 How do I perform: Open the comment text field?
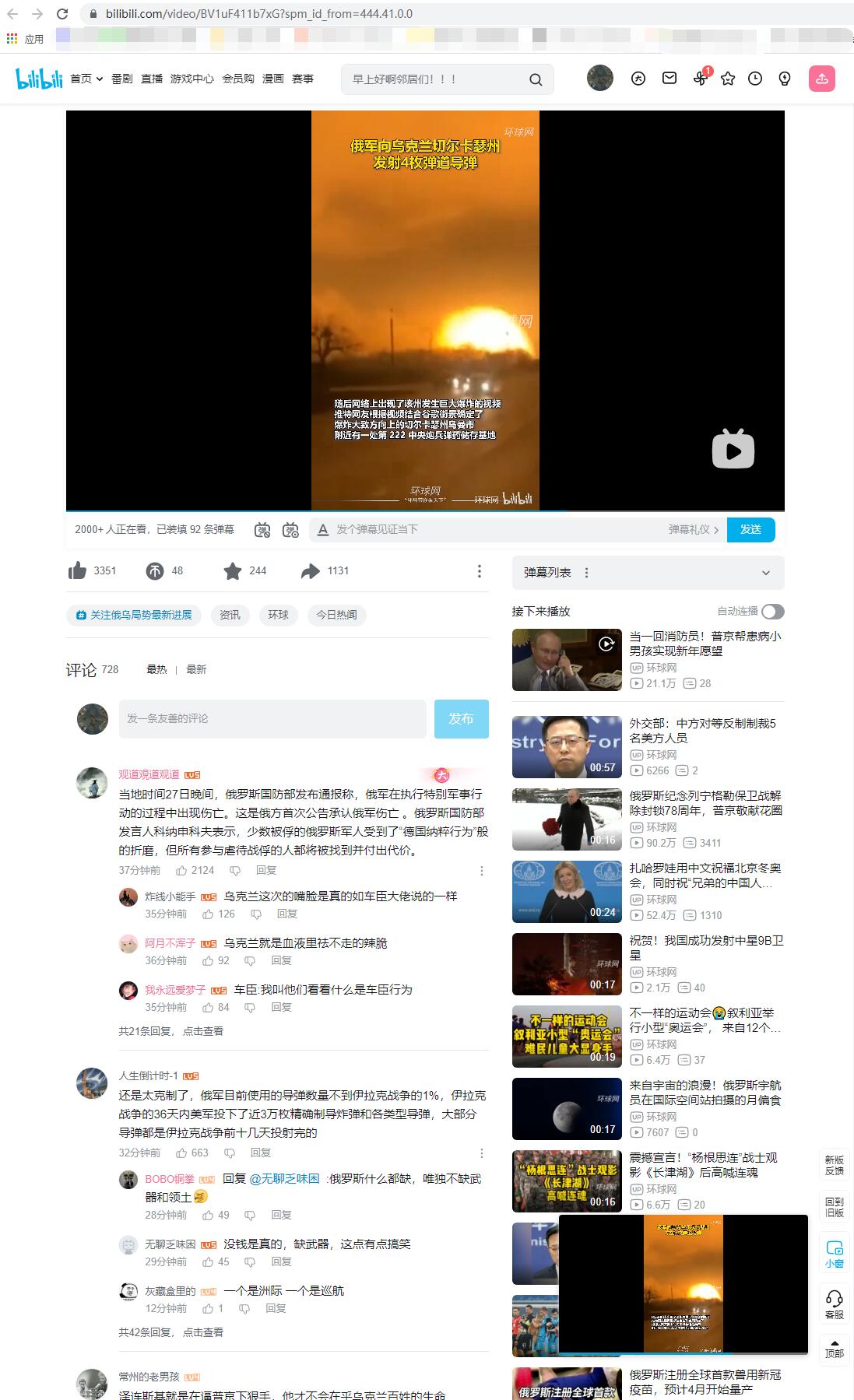click(x=272, y=718)
